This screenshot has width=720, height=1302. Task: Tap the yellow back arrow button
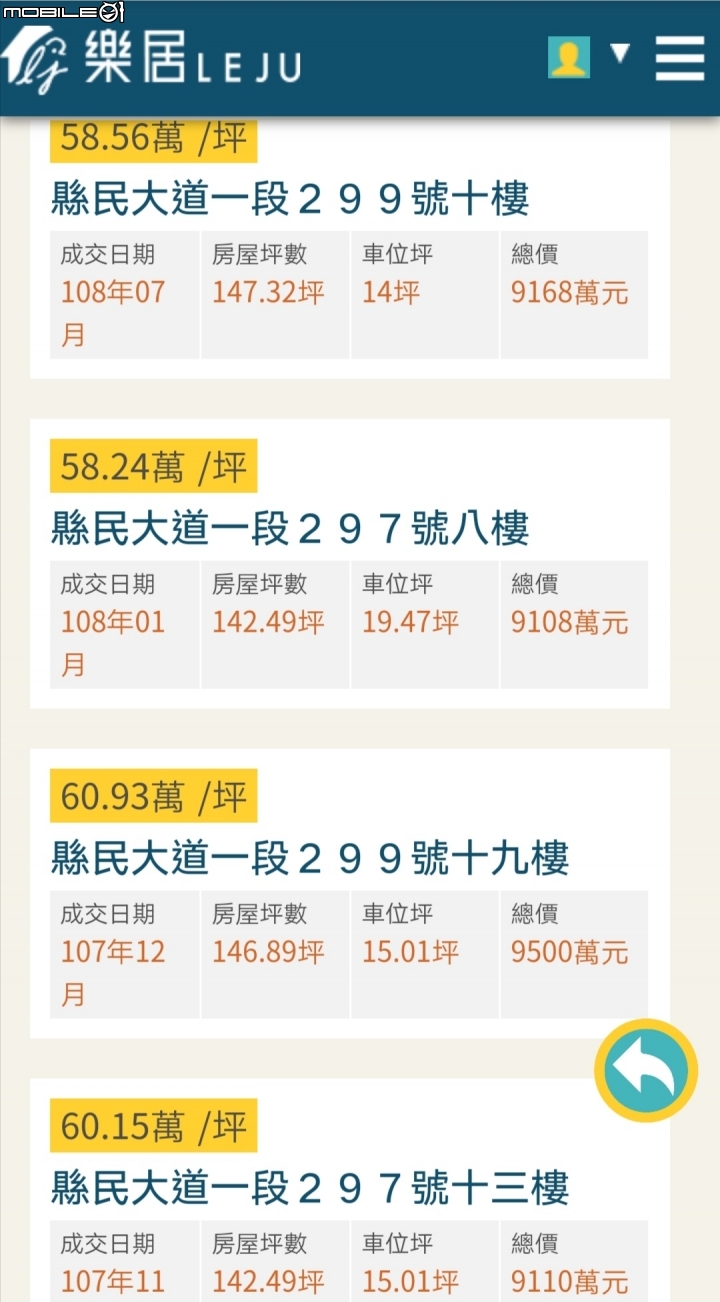646,1070
